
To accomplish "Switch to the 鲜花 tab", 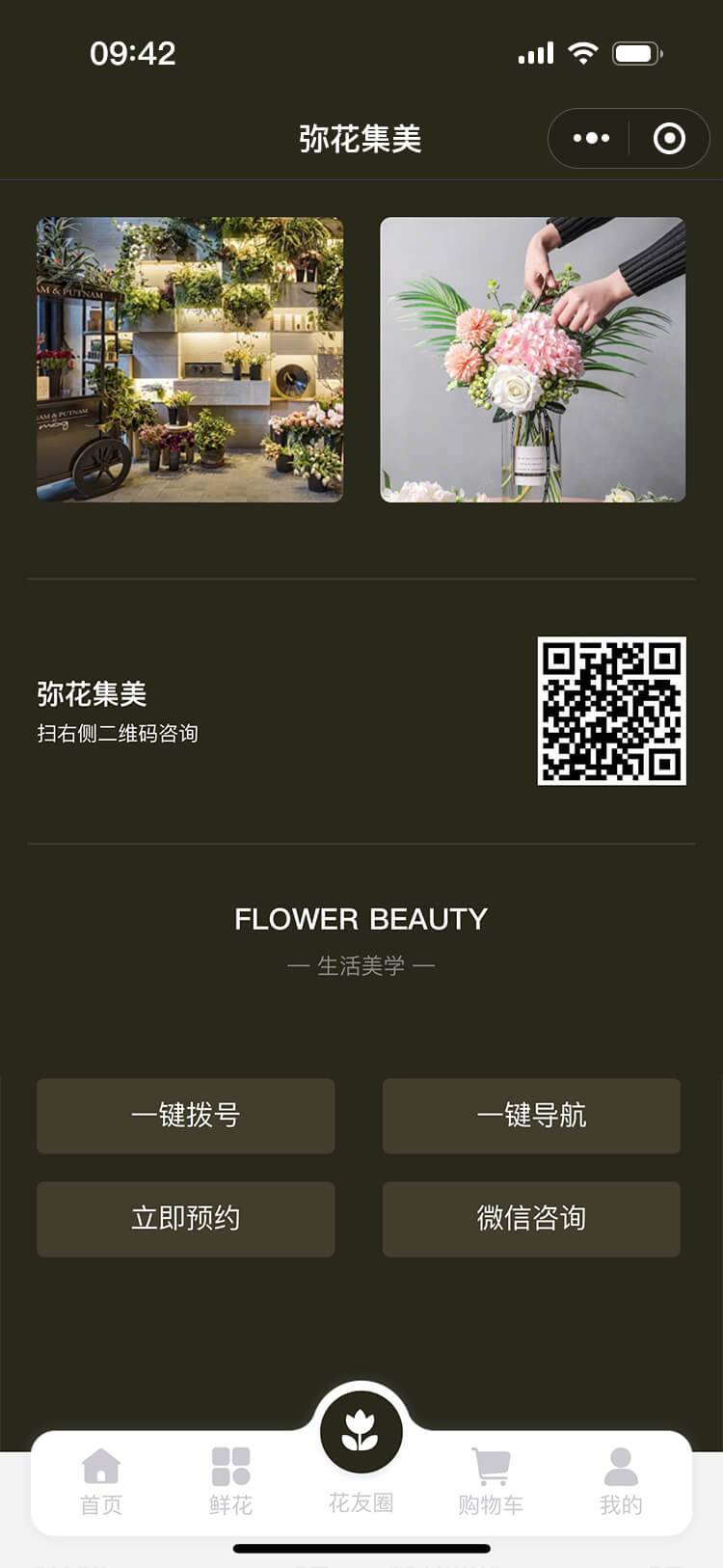I will (x=230, y=1481).
